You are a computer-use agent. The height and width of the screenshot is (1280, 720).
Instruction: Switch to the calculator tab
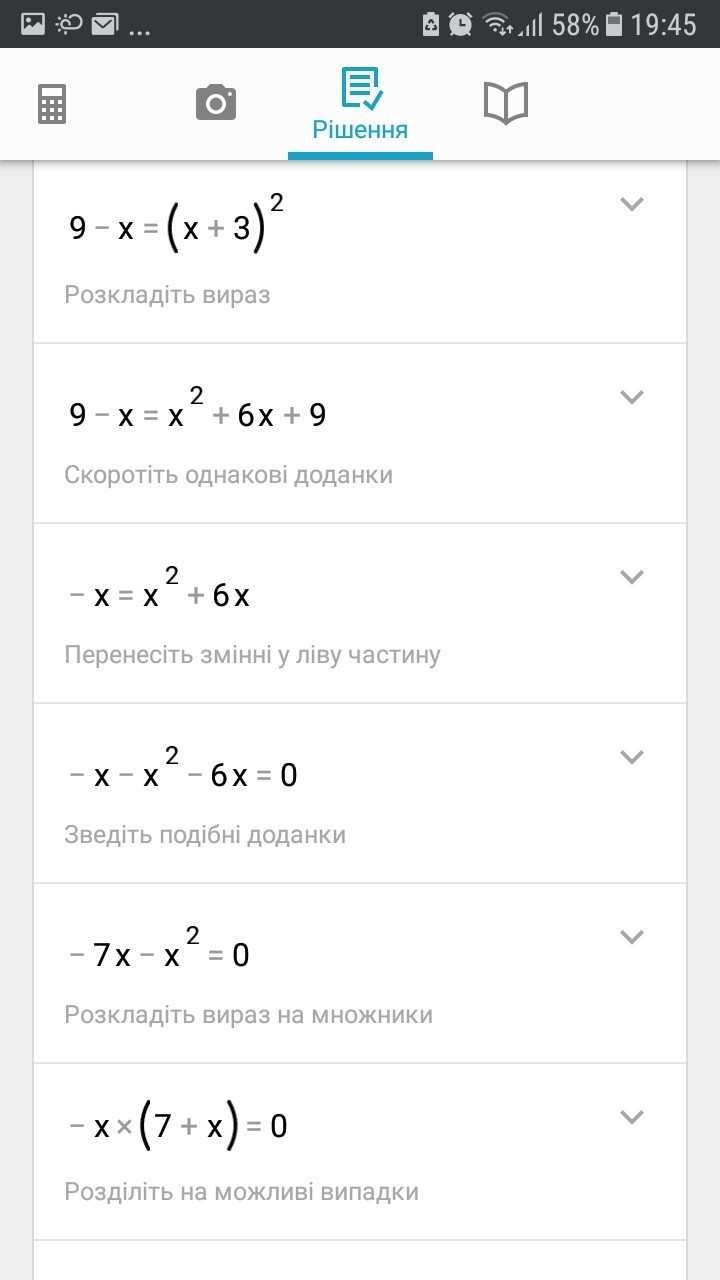pyautogui.click(x=52, y=104)
